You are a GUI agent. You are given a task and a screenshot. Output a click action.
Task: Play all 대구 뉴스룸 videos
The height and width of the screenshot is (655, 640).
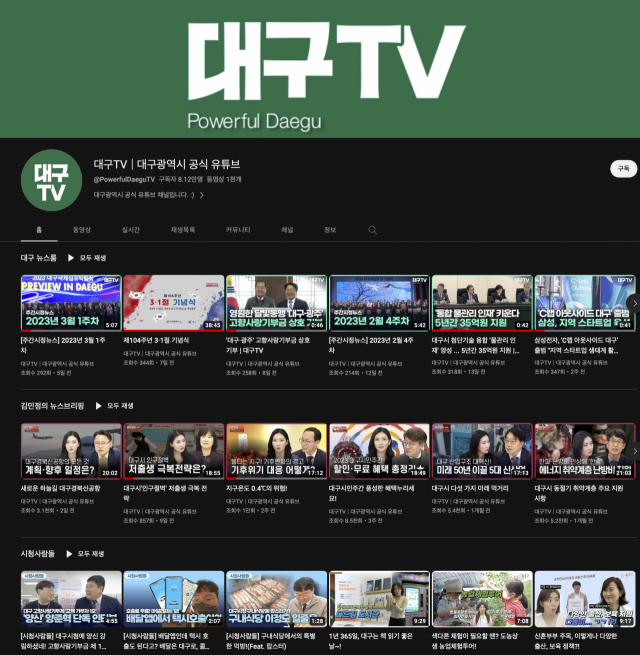(87, 258)
